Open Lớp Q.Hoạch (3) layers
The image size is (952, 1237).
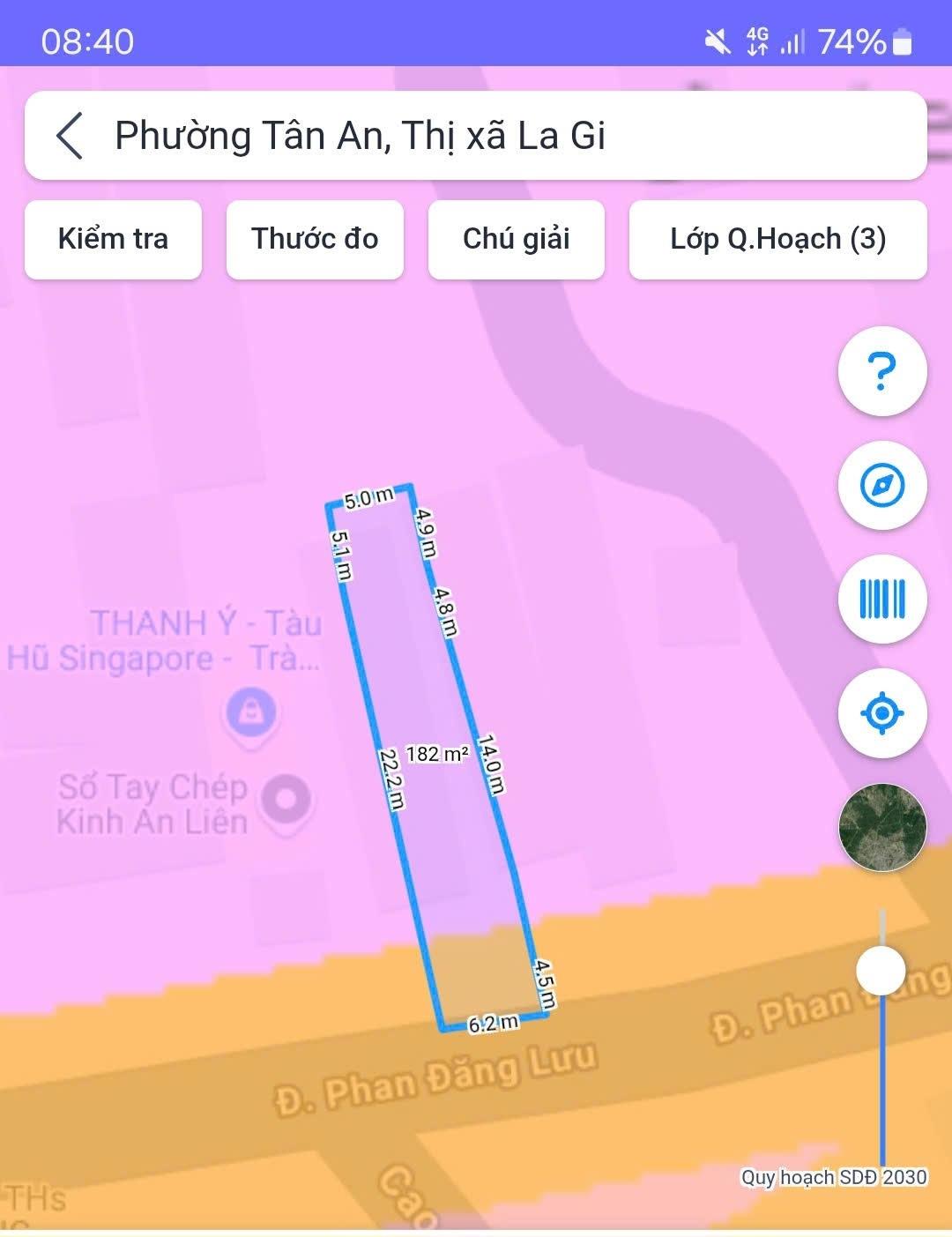pos(777,240)
